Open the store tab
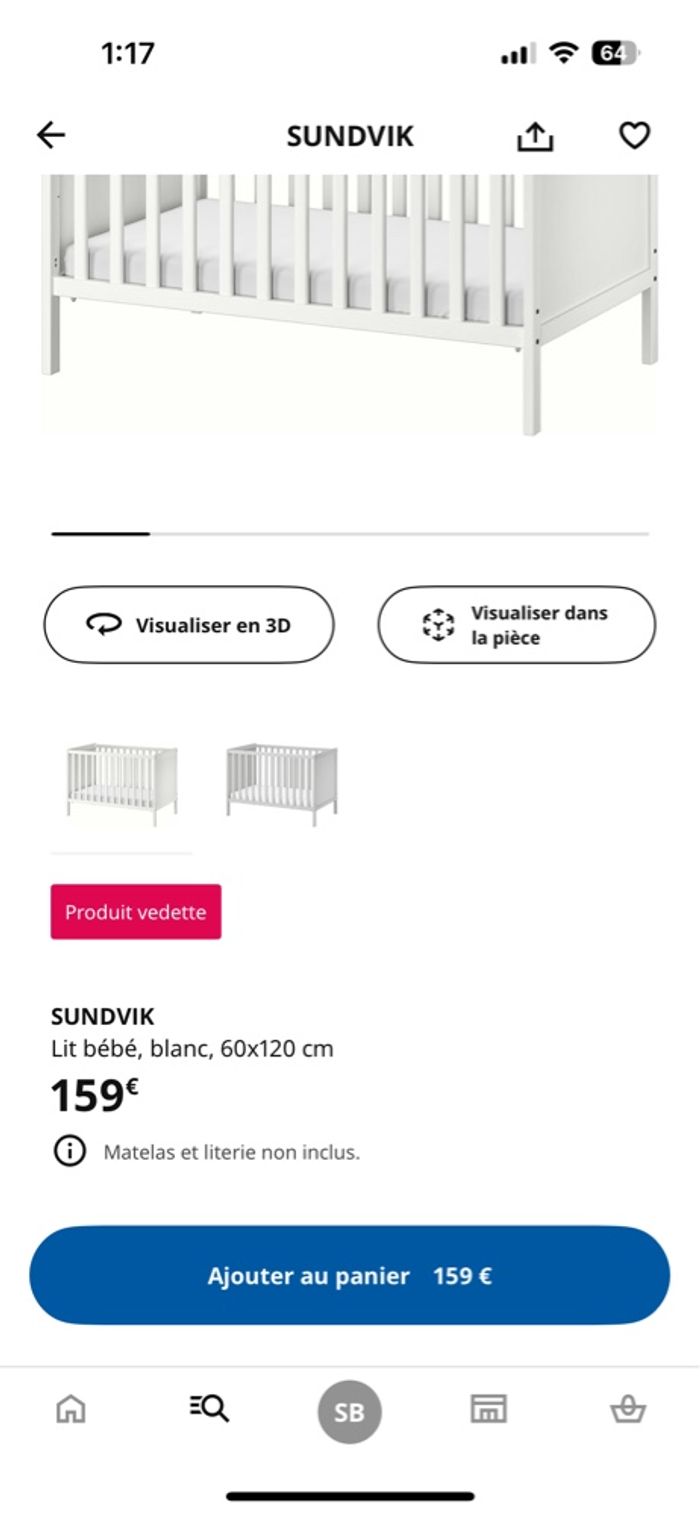 [489, 1410]
